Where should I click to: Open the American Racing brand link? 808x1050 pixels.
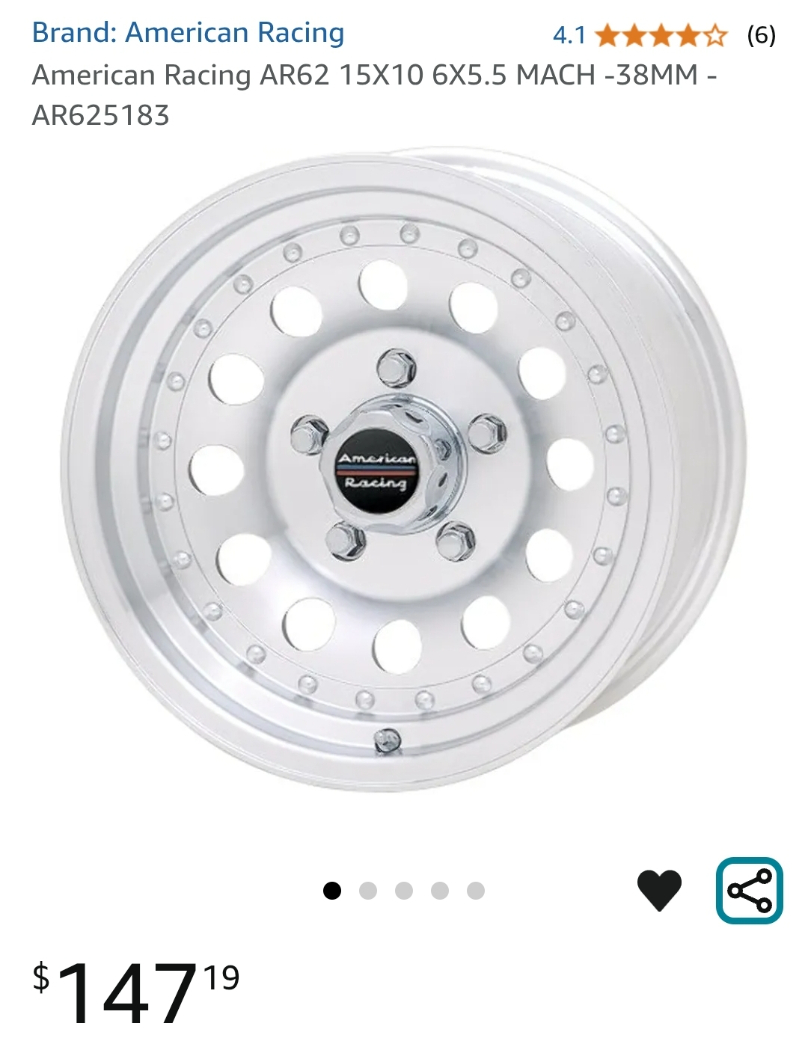[188, 33]
